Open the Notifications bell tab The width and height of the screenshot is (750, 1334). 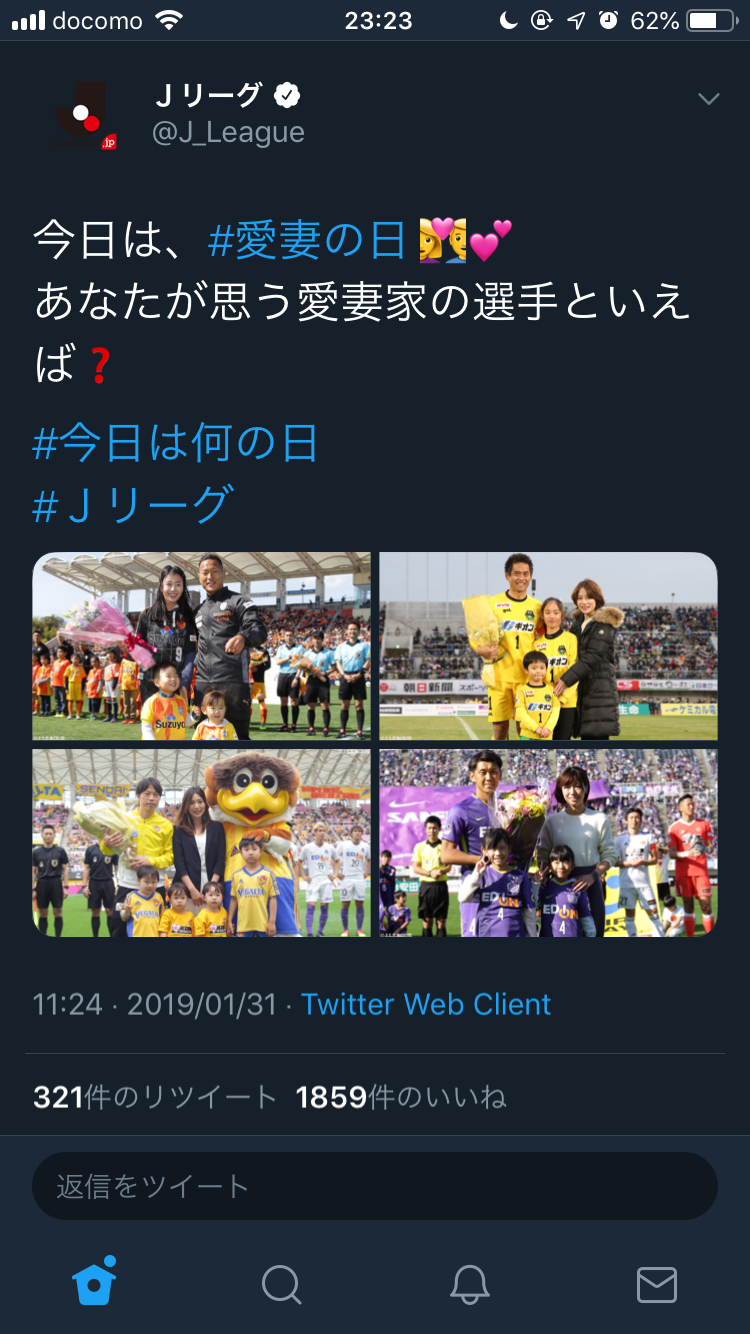click(x=469, y=1284)
